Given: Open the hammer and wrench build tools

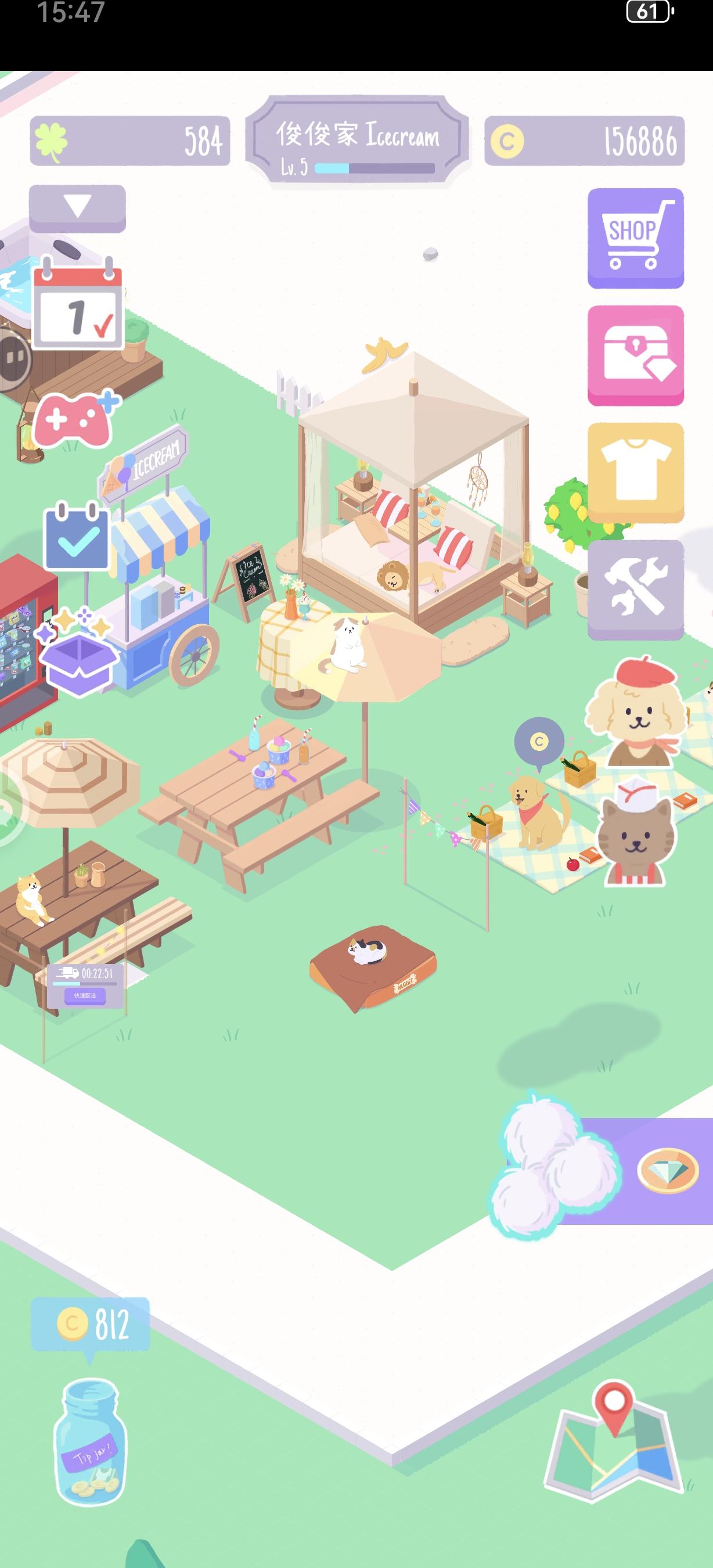Looking at the screenshot, I should (635, 590).
